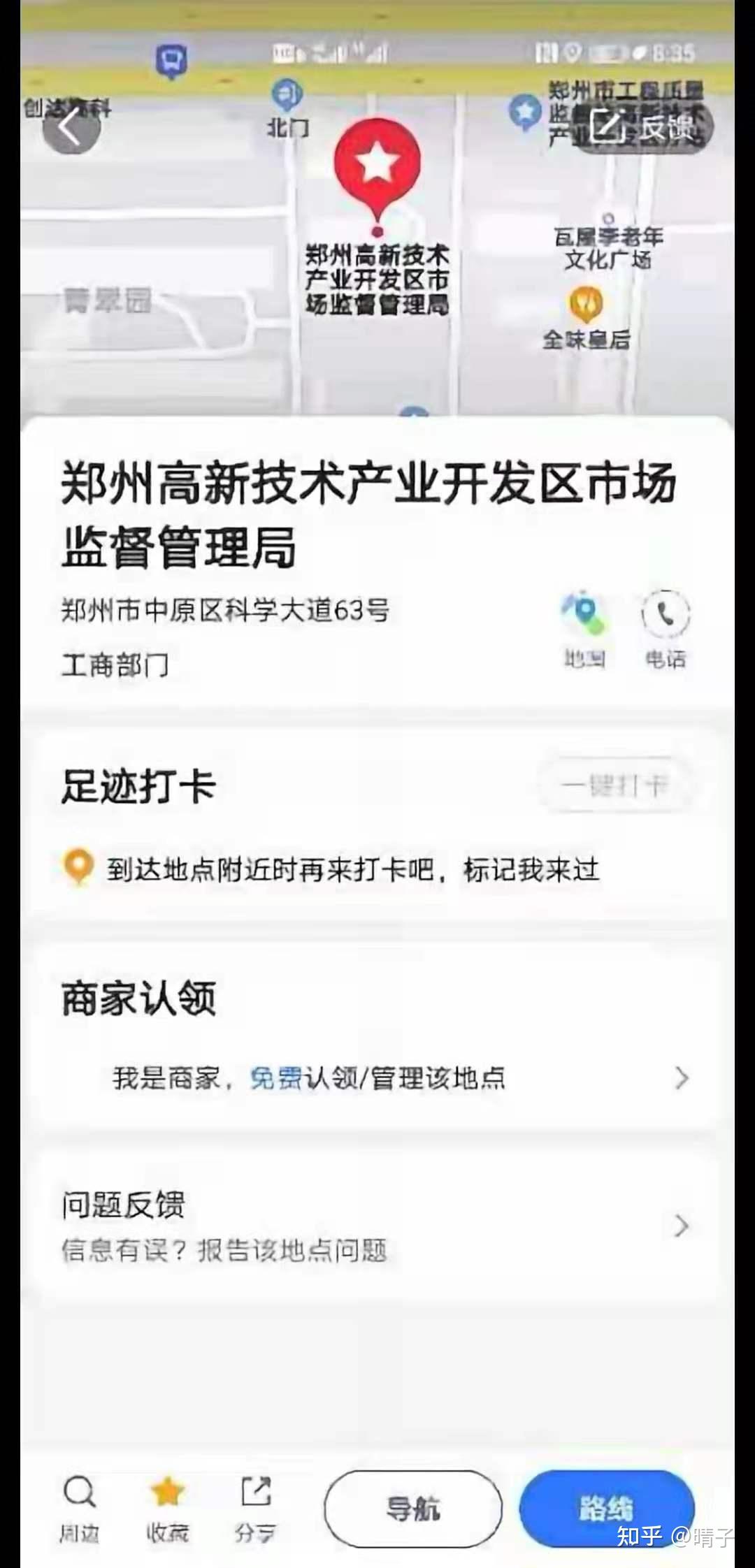Open 问题反馈 report problem row
755x1568 pixels.
[377, 1225]
